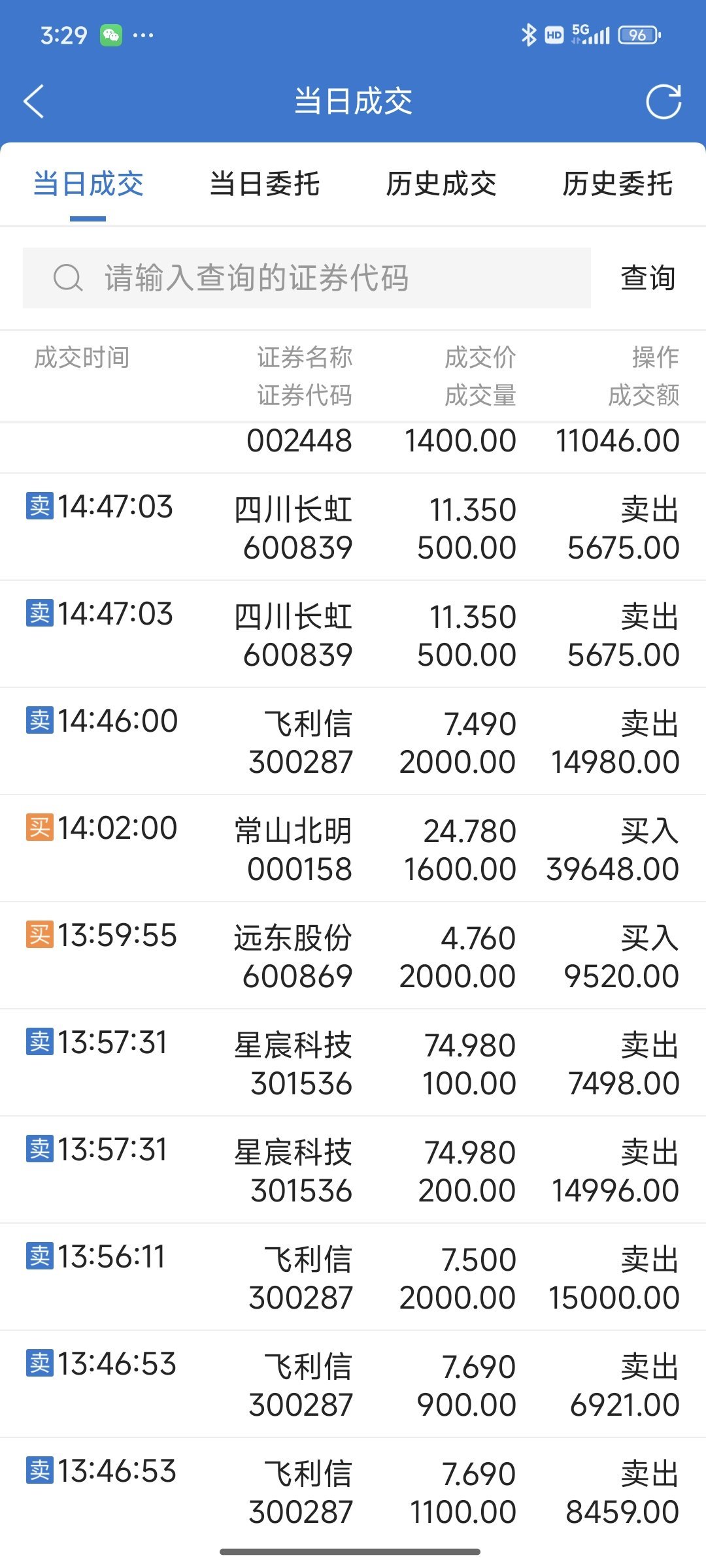Open the 13:56:11 飞利信 sell record
This screenshot has height=1568, width=706.
click(x=353, y=1277)
